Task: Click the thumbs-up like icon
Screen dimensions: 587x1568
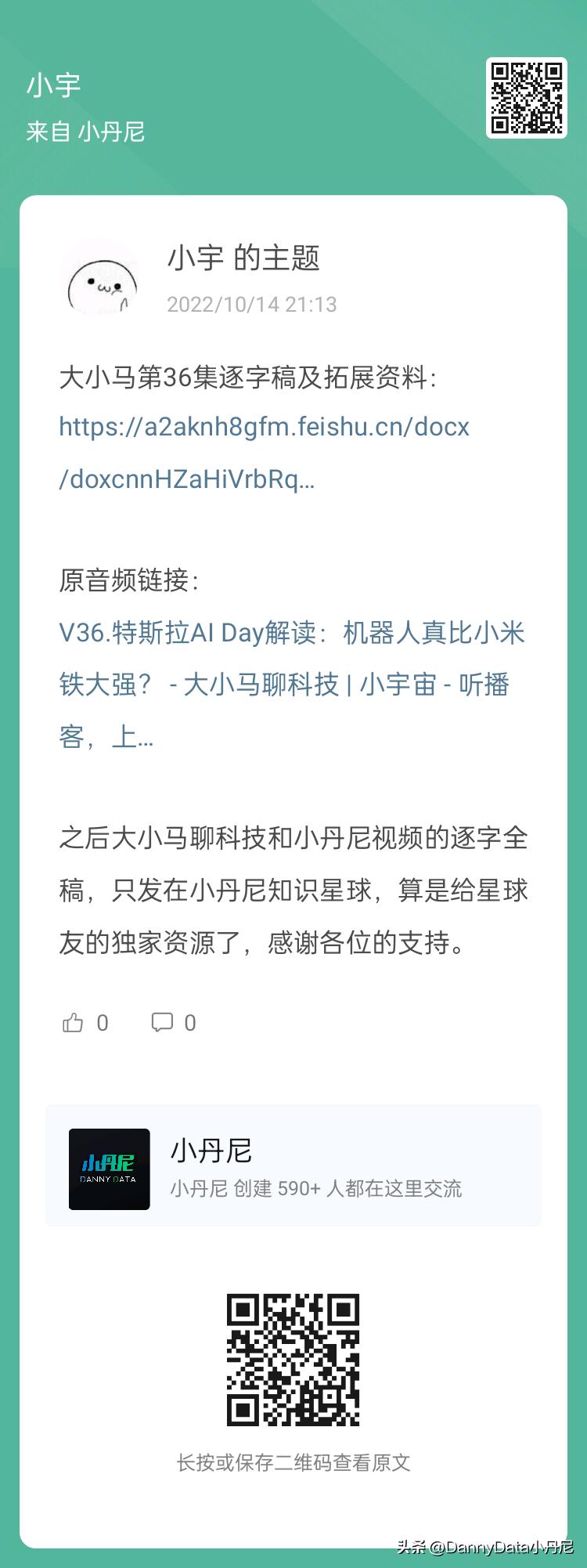Action: coord(74,1022)
